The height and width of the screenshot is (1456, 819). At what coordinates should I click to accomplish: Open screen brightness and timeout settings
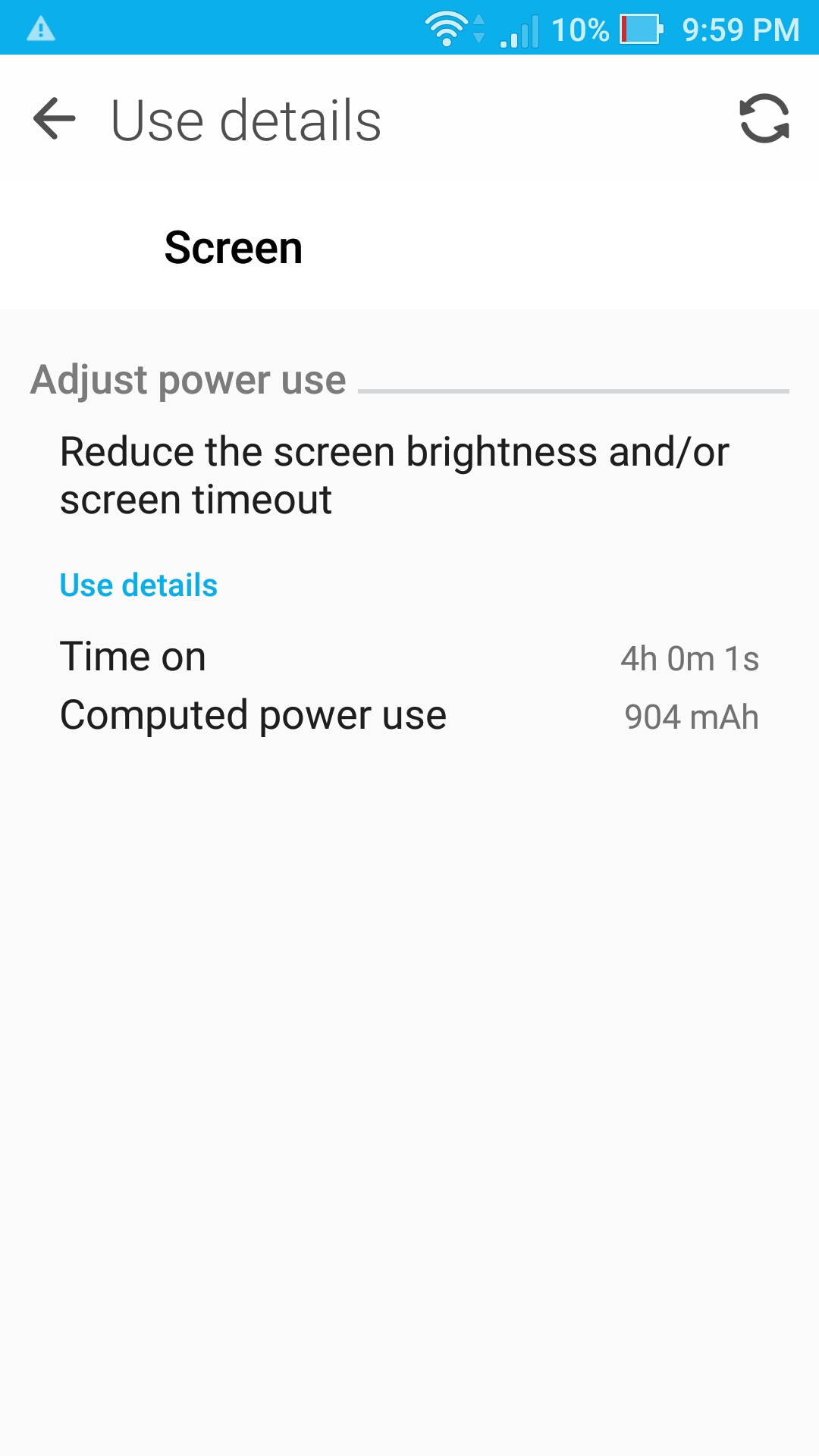point(409,475)
